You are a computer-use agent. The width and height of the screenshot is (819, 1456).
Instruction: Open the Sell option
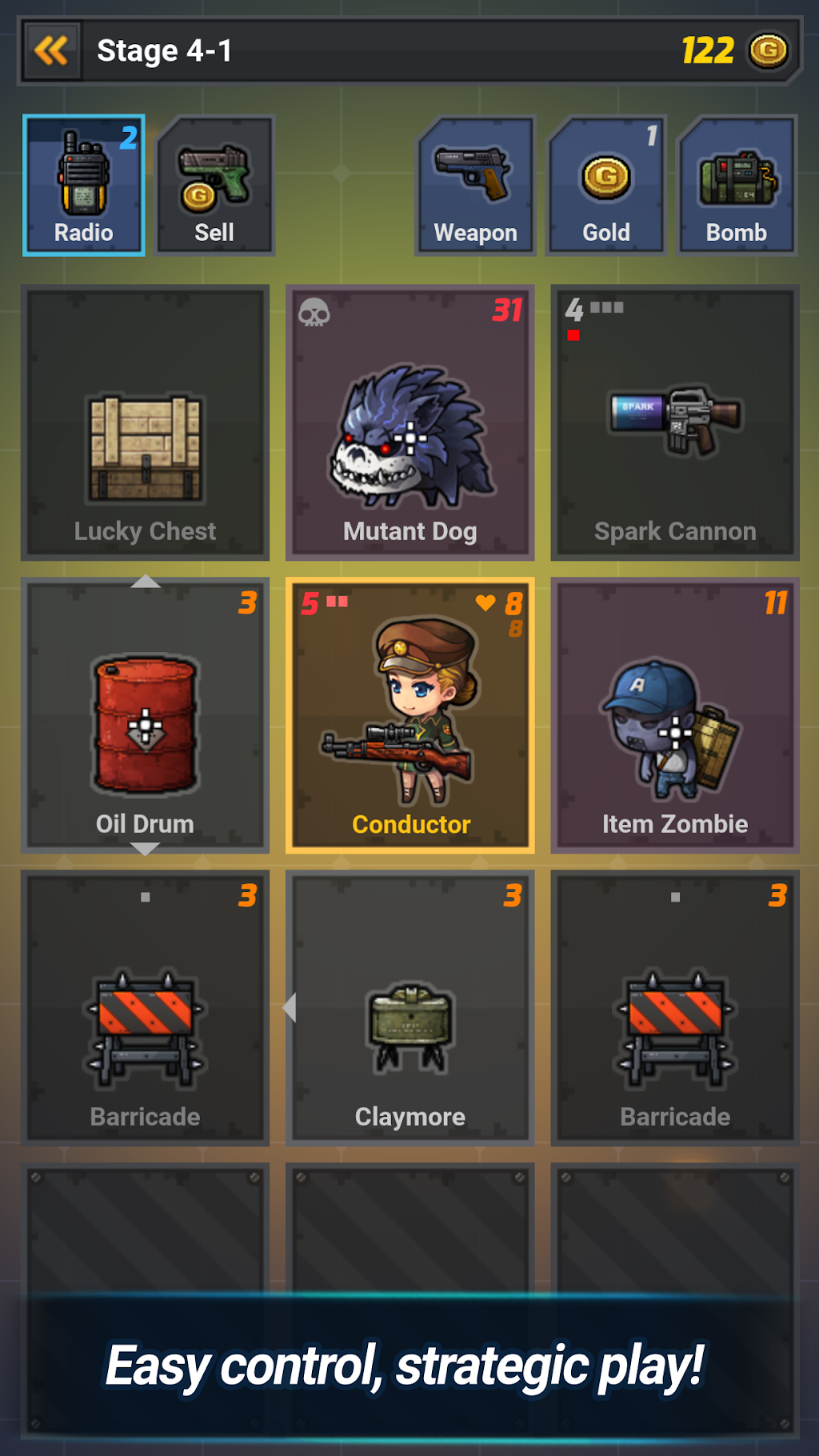coord(214,186)
